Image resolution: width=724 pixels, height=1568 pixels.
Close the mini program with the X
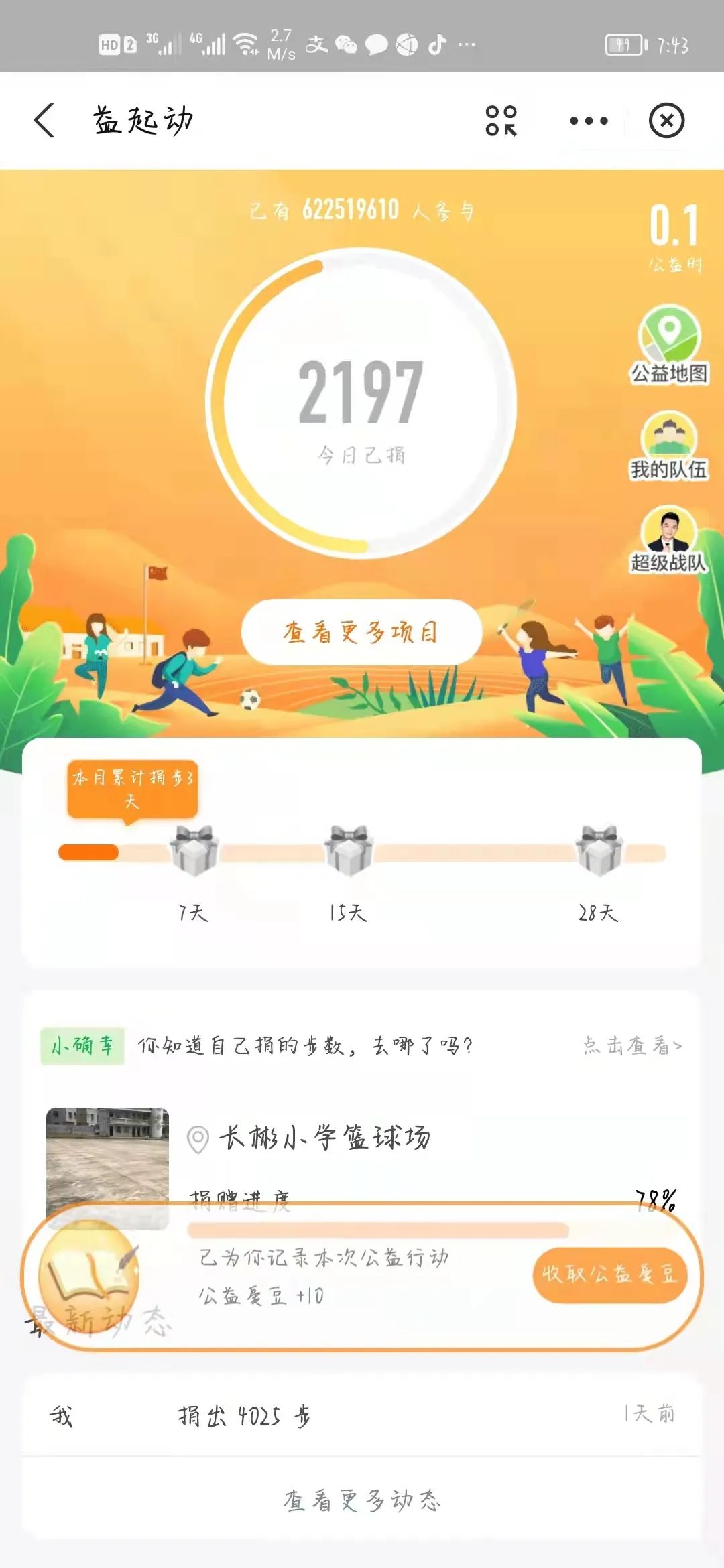(x=666, y=121)
